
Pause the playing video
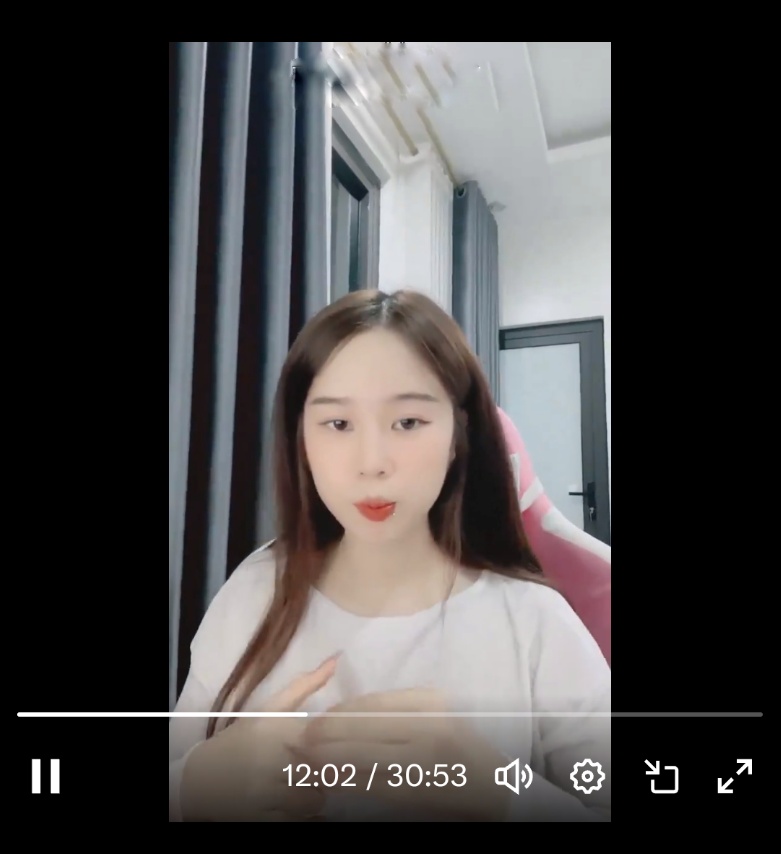[x=46, y=776]
